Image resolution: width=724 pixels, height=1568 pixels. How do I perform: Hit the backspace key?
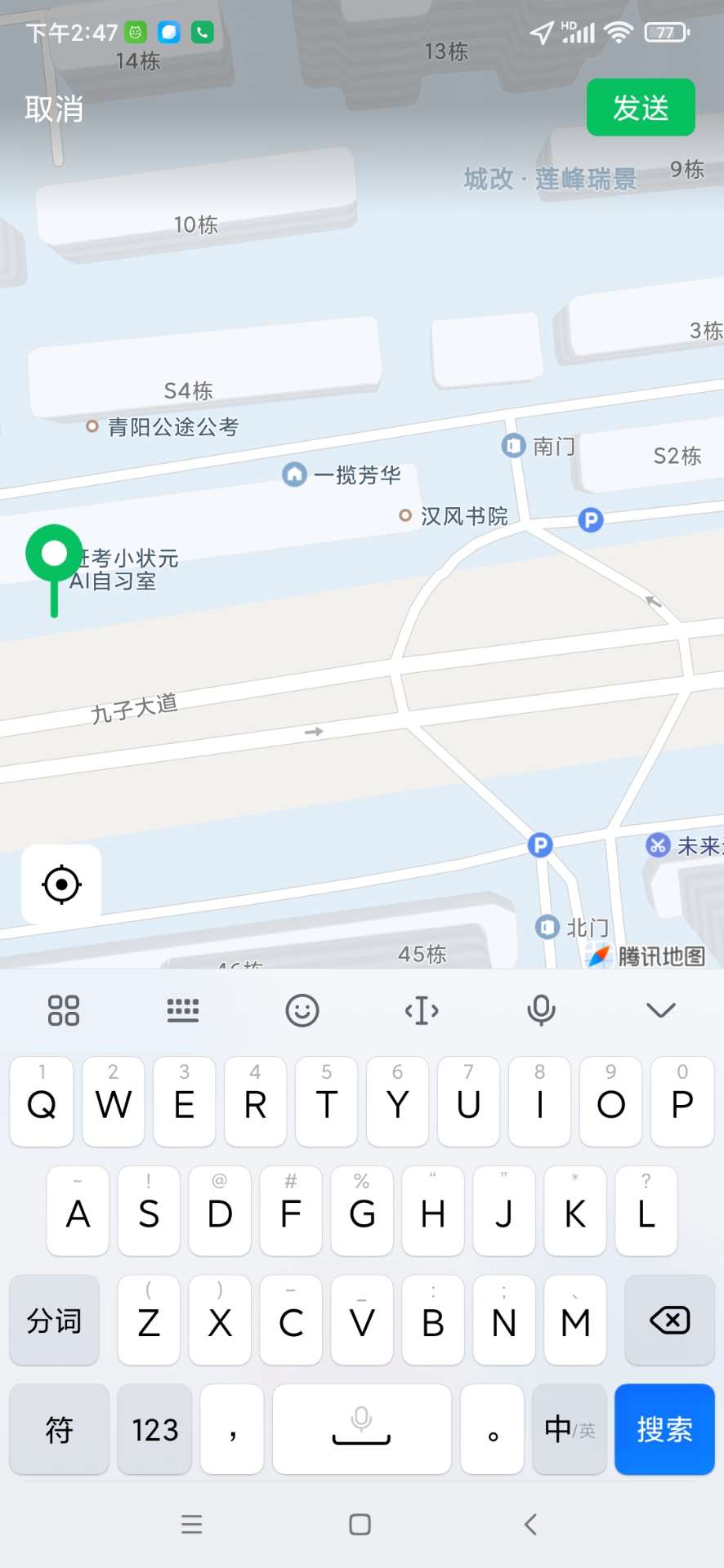669,1321
